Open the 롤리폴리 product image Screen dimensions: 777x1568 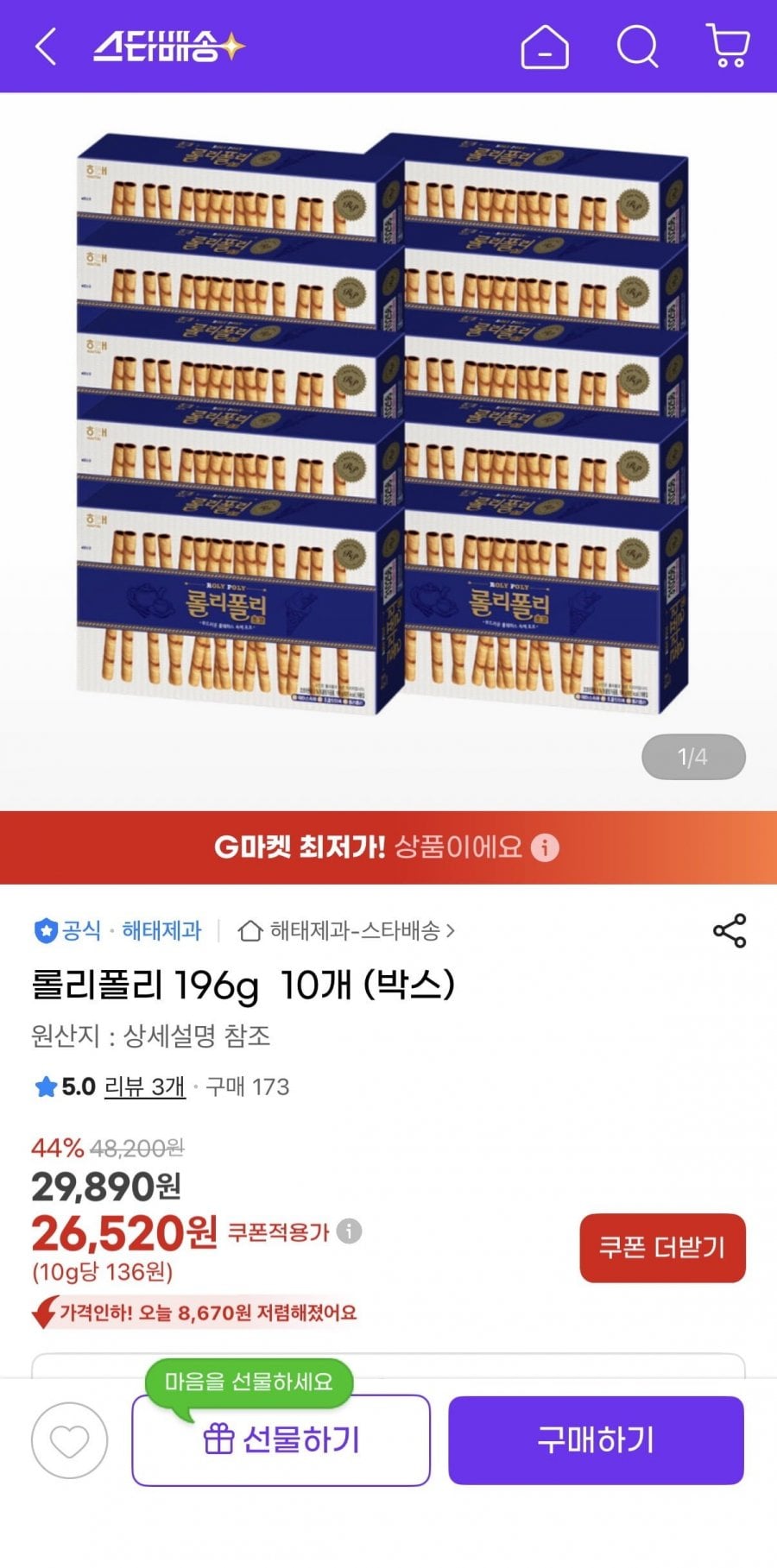click(384, 423)
